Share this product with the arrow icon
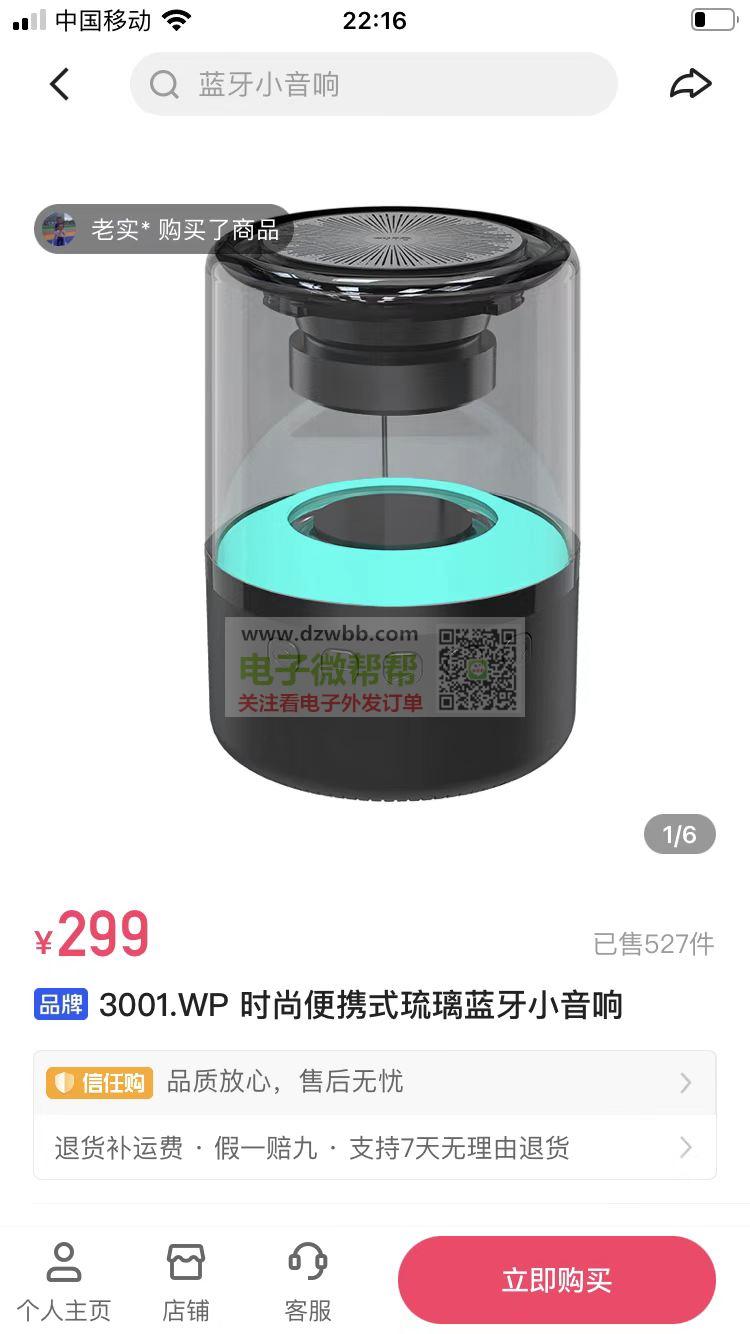 (690, 85)
